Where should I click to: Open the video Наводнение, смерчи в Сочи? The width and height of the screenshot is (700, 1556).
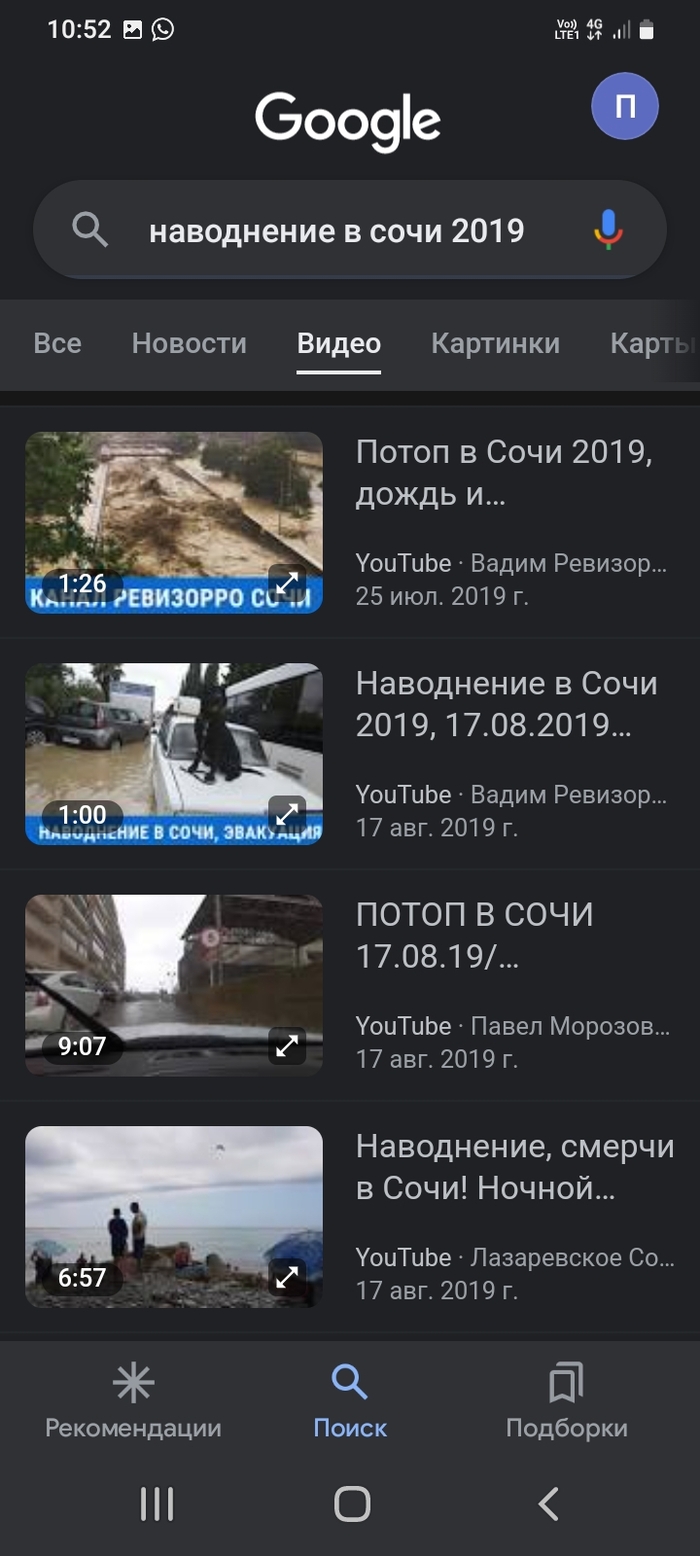click(515, 1165)
